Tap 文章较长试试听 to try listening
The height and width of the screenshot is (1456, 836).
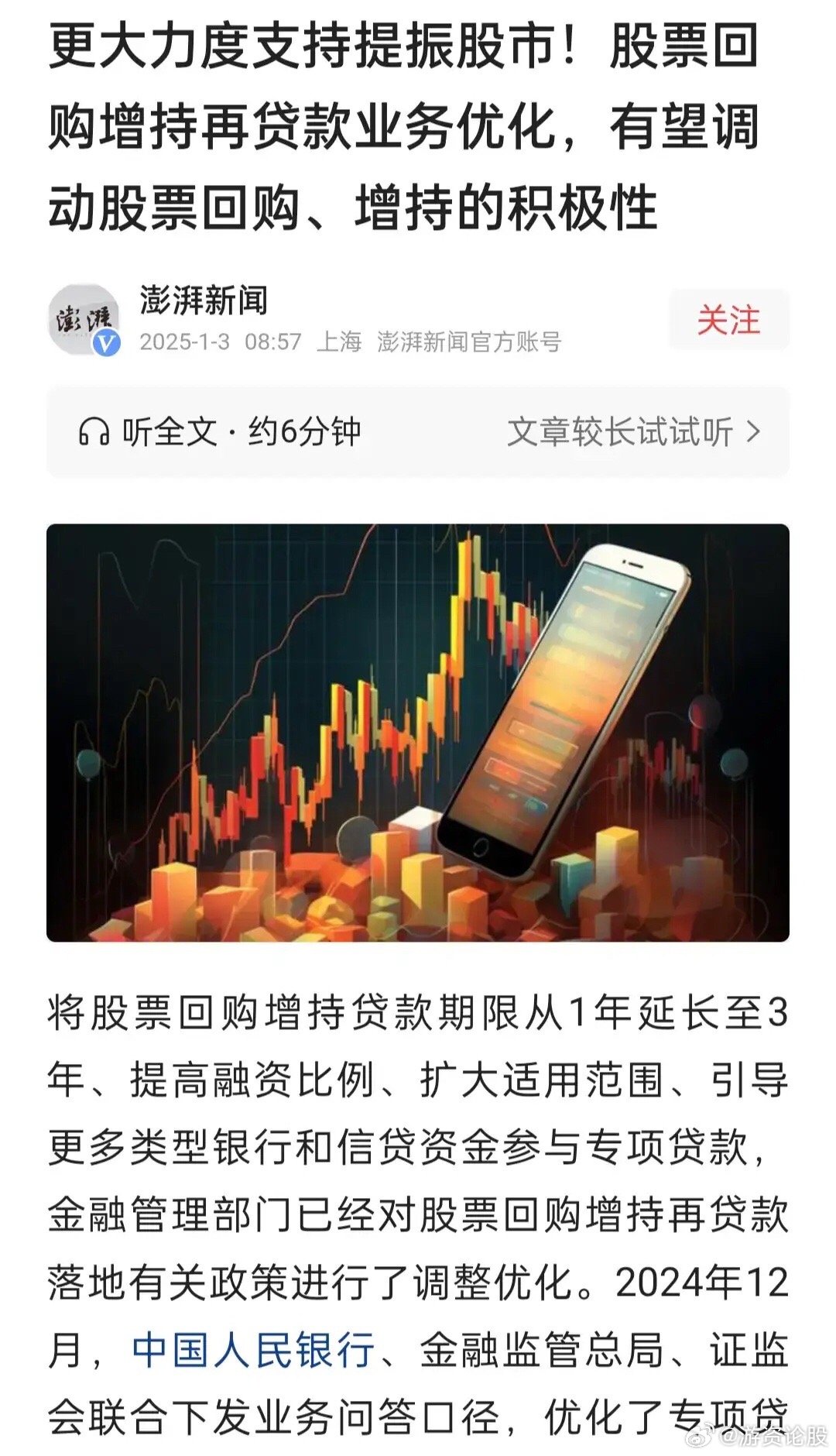634,431
